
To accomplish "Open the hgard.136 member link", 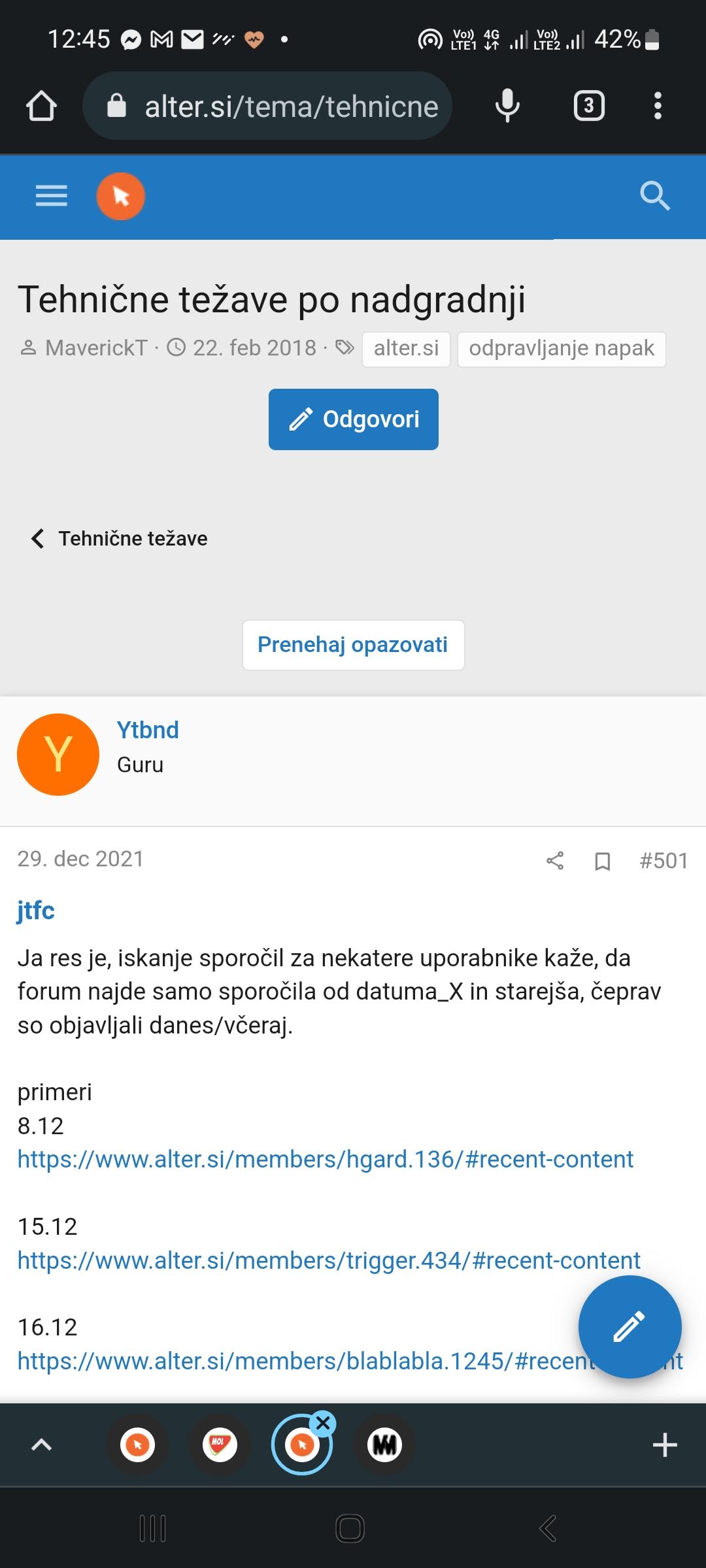I will tap(325, 1159).
